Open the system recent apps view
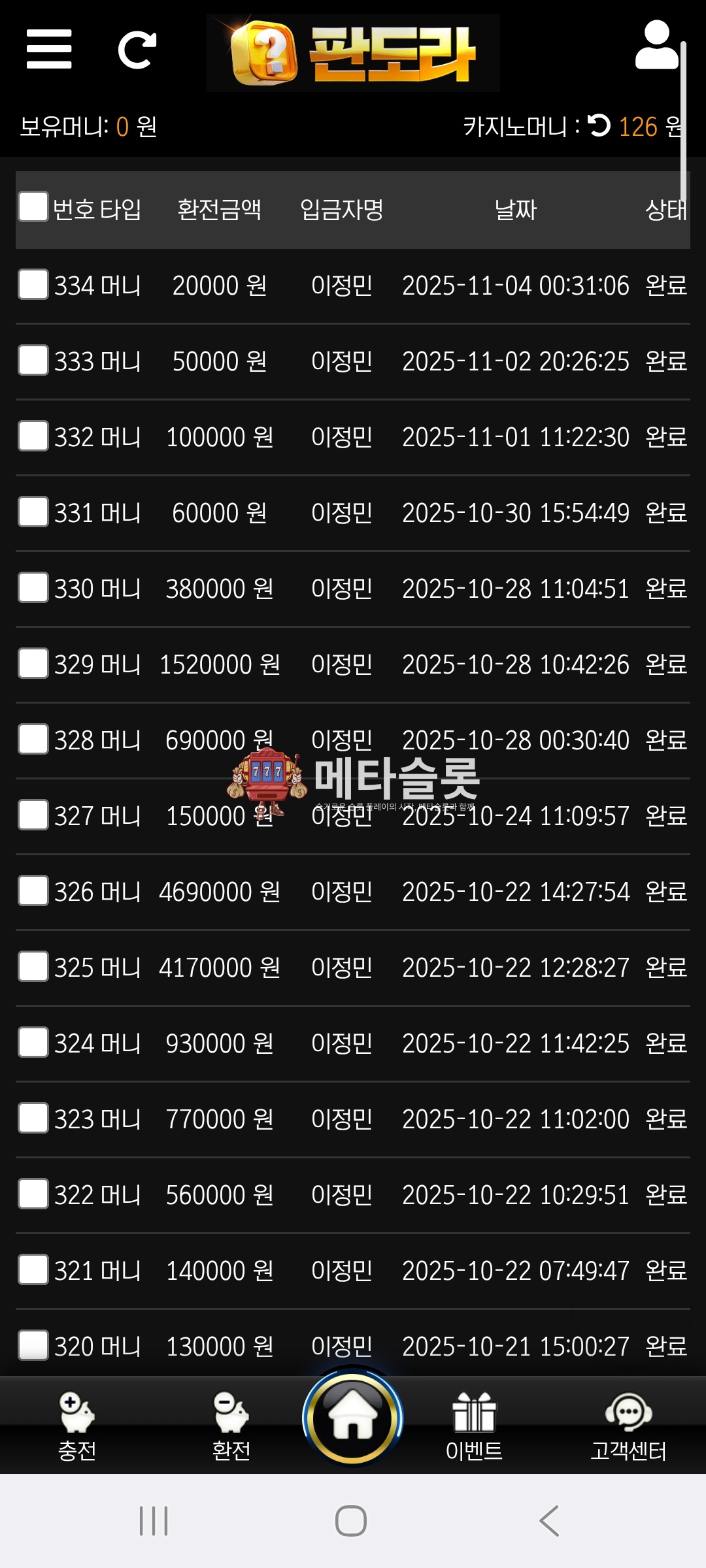The image size is (706, 1568). tap(154, 1521)
